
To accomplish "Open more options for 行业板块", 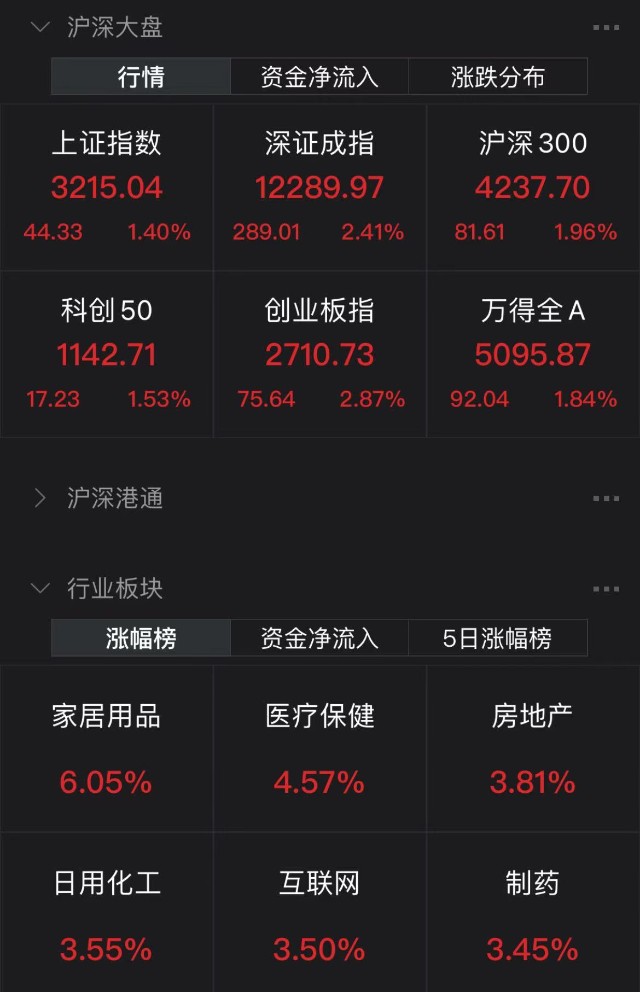I will (x=605, y=589).
